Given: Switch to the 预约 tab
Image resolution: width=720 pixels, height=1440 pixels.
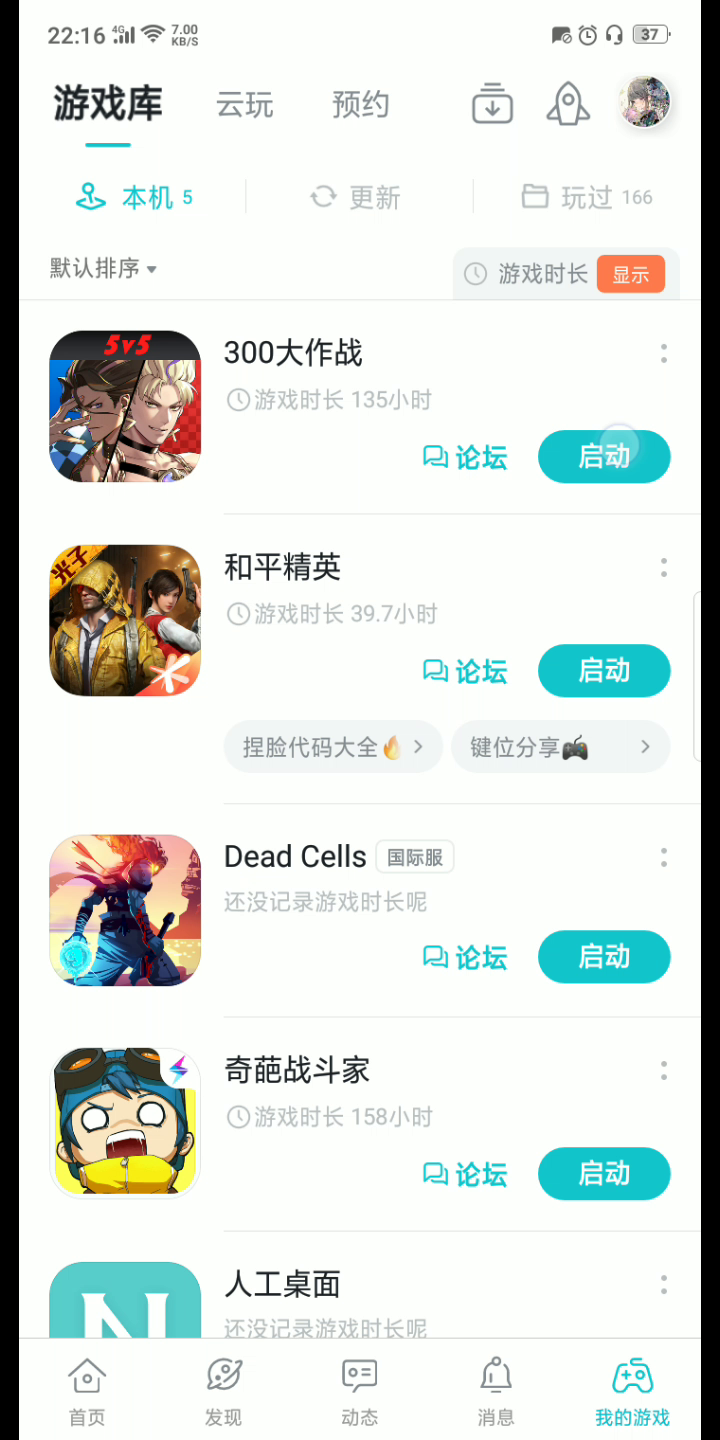Looking at the screenshot, I should (x=360, y=105).
